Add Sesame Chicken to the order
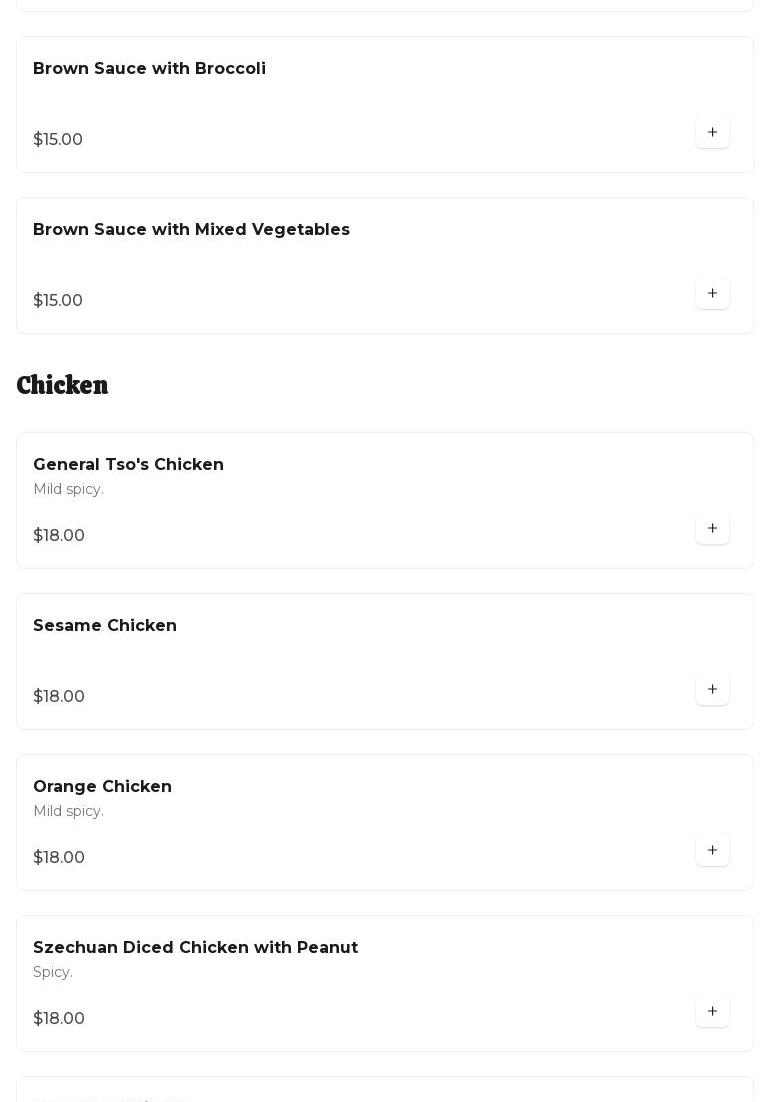Viewport: 770px width, 1102px height. [x=712, y=689]
